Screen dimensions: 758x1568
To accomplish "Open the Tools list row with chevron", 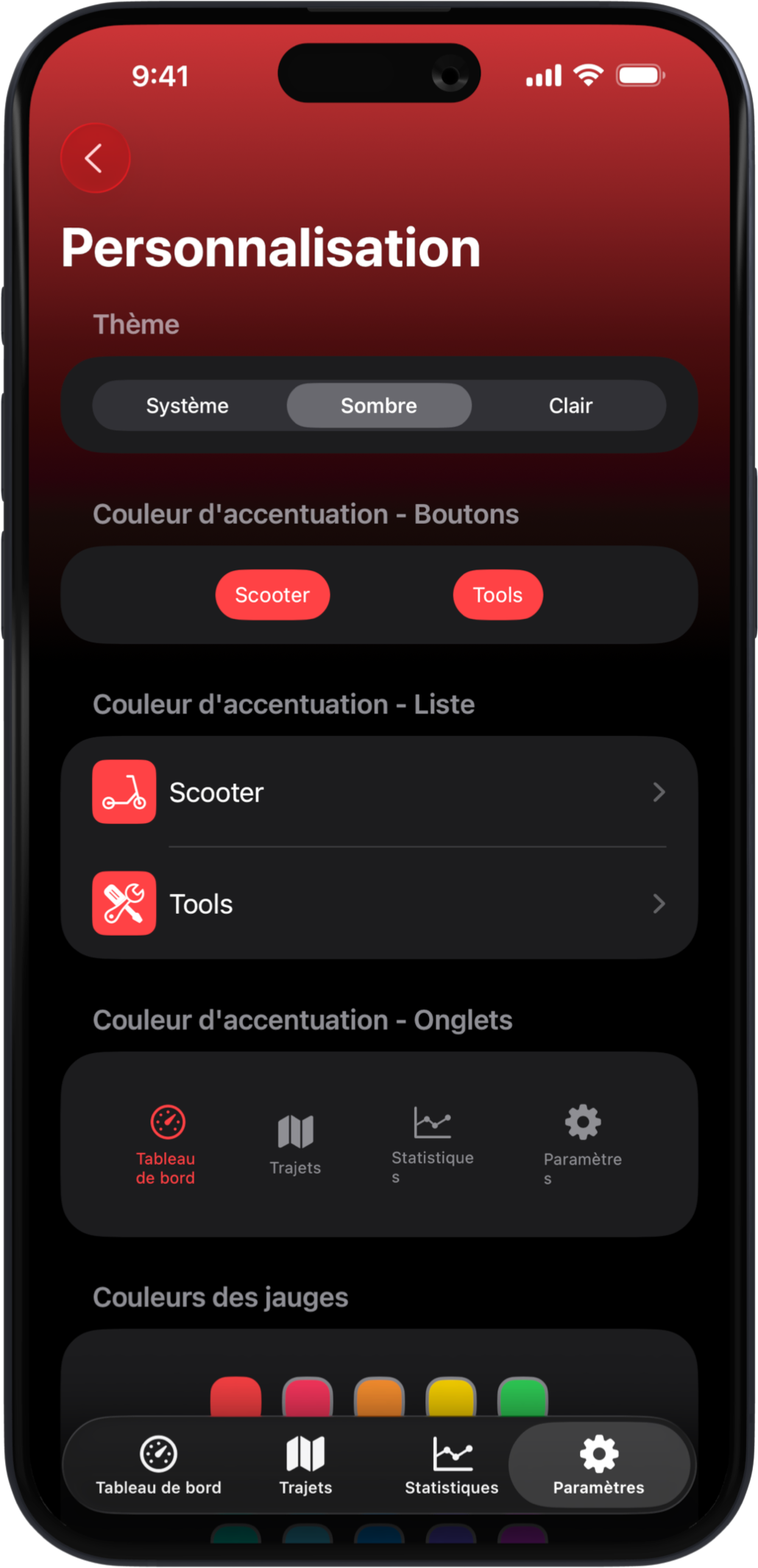I will coord(379,904).
